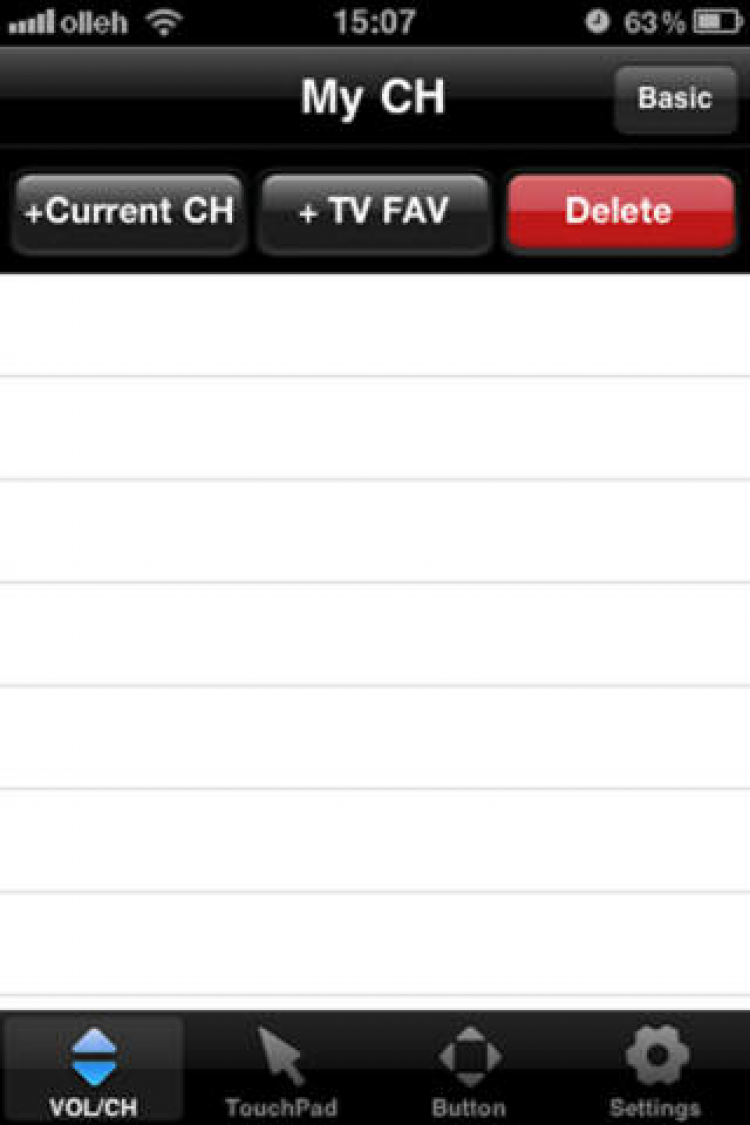Select the red Delete button

[619, 212]
